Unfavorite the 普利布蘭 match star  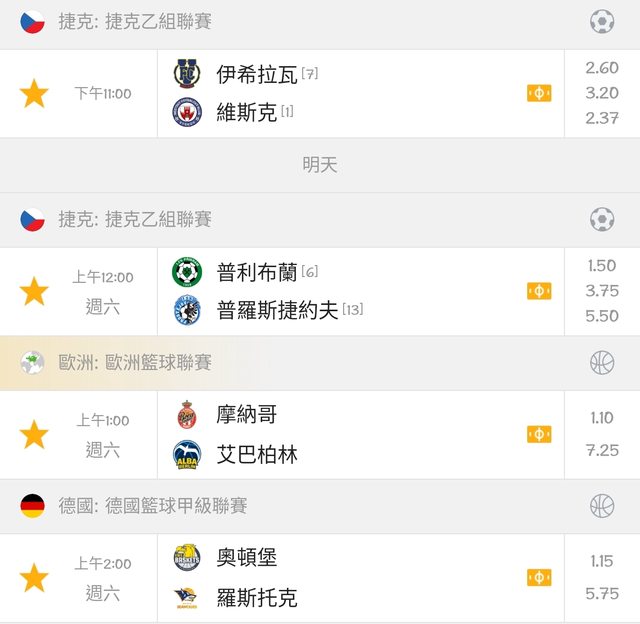pyautogui.click(x=34, y=292)
